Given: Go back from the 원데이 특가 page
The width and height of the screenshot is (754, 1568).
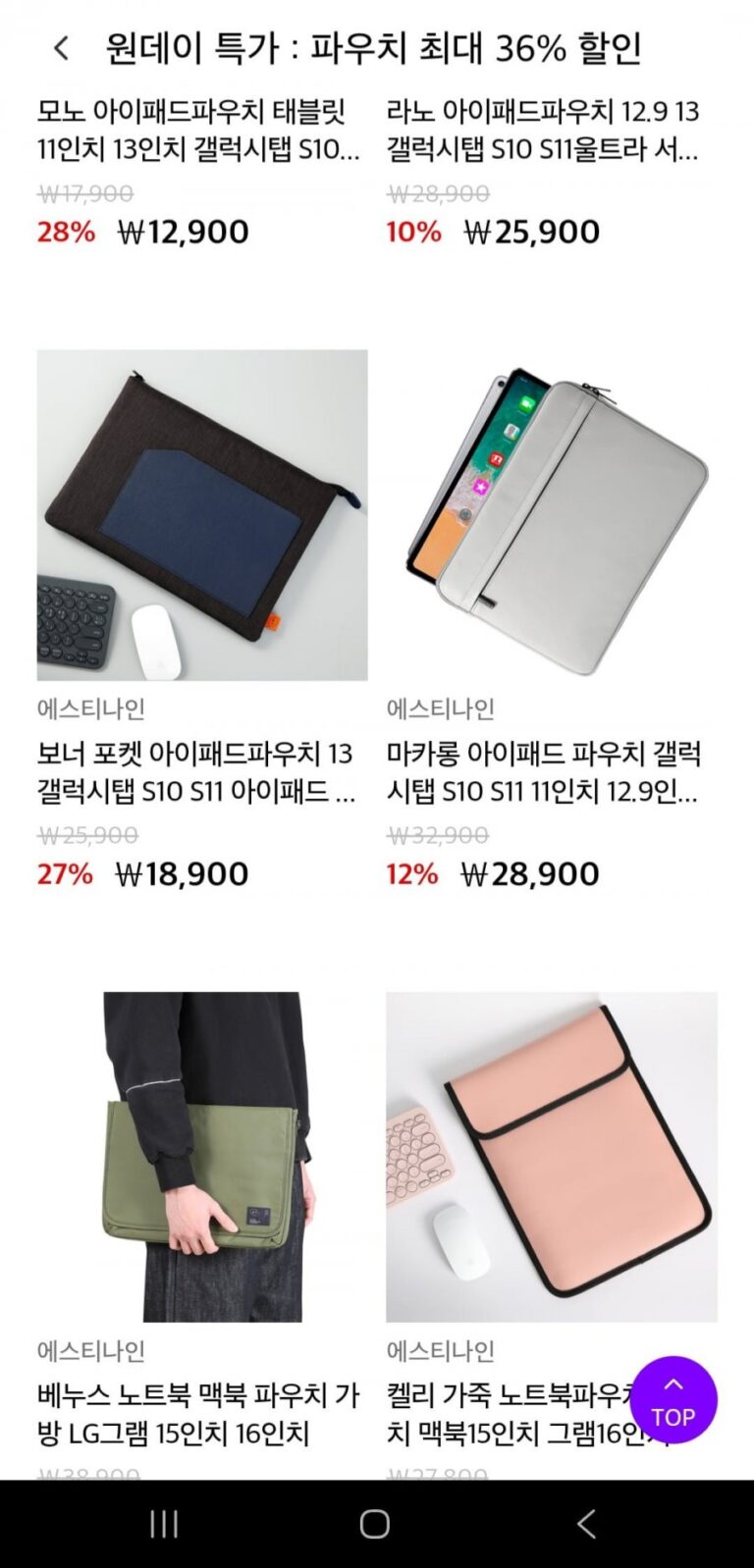Looking at the screenshot, I should coord(61,48).
